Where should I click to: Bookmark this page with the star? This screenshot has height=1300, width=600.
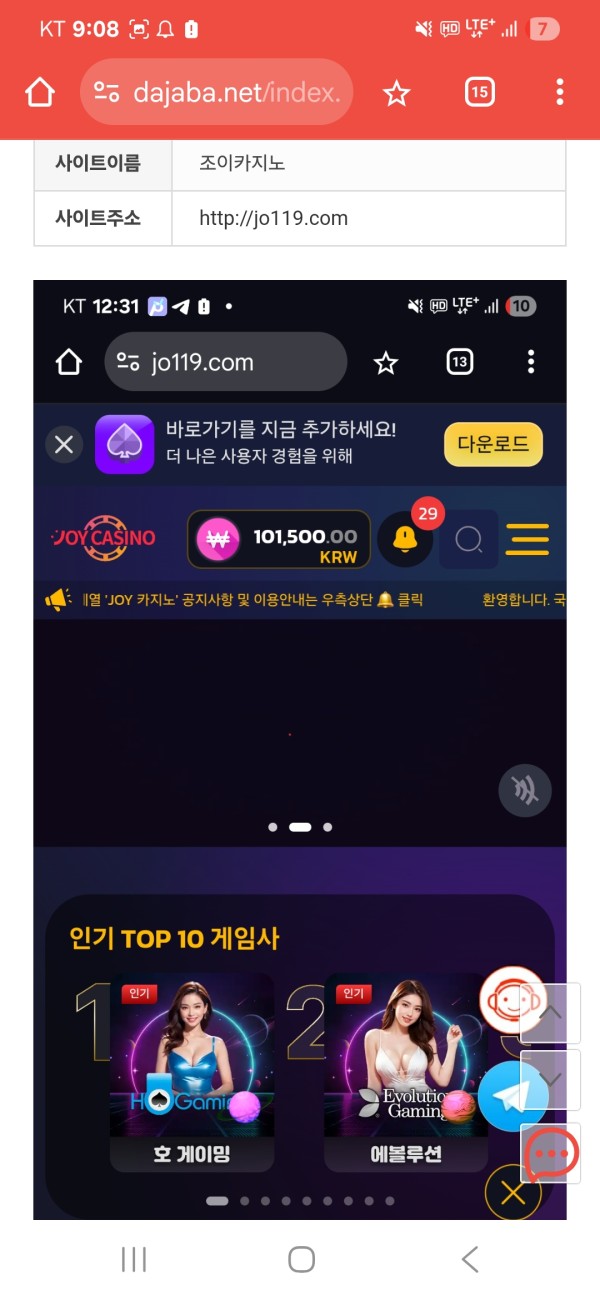click(x=397, y=94)
